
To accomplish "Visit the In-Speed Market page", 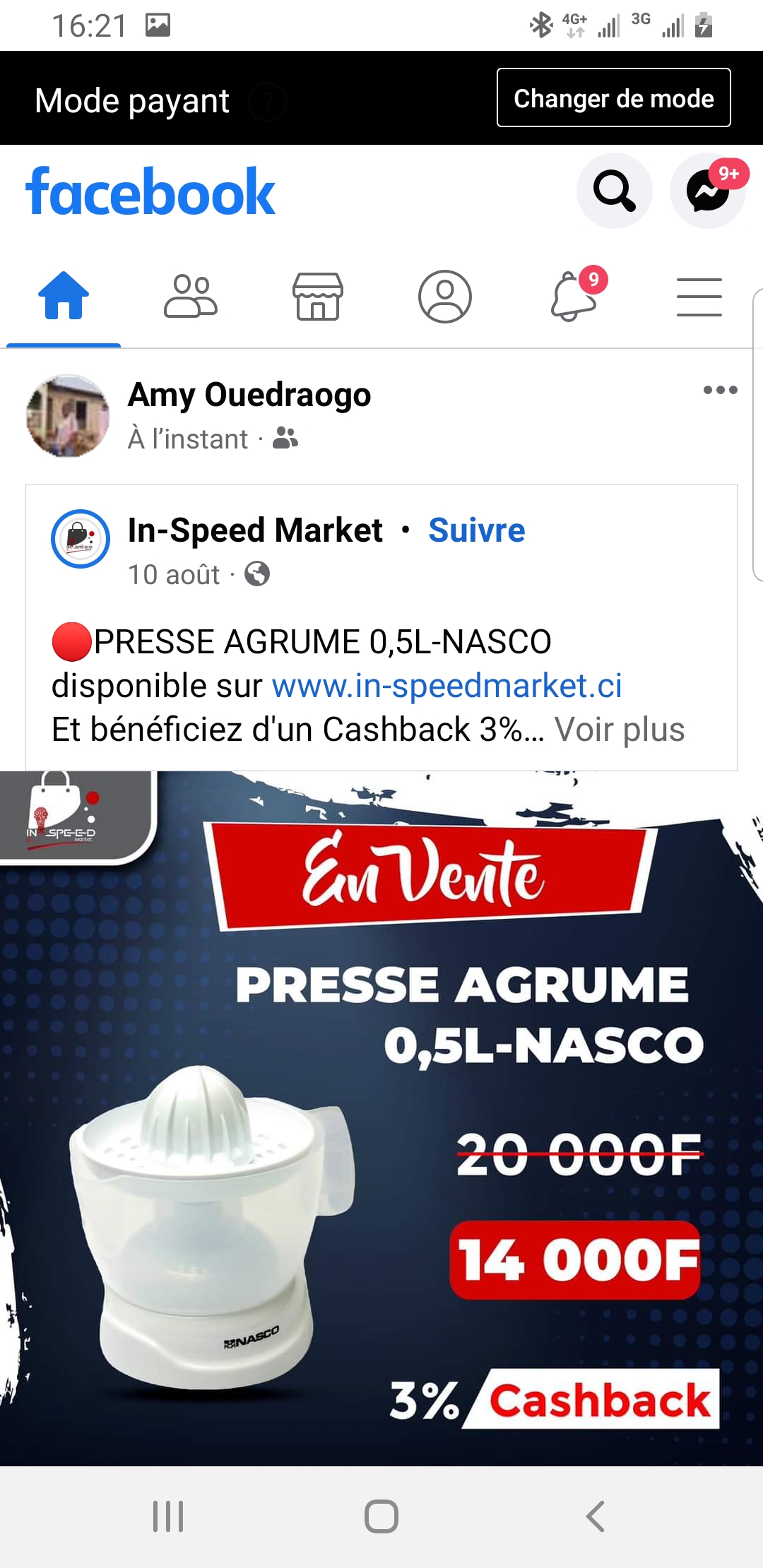I will coord(255,530).
